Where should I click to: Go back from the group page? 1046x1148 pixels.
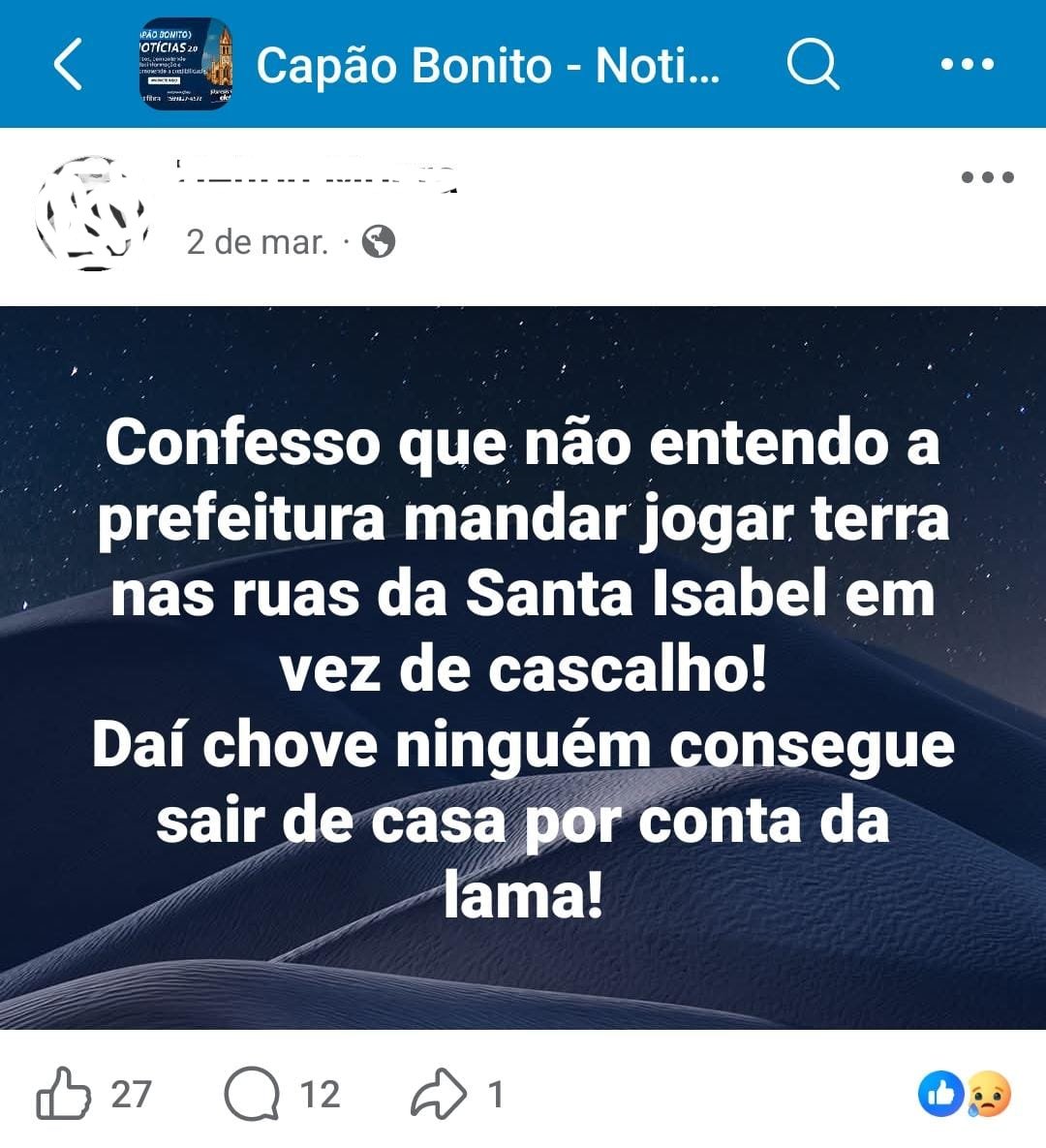pyautogui.click(x=68, y=65)
